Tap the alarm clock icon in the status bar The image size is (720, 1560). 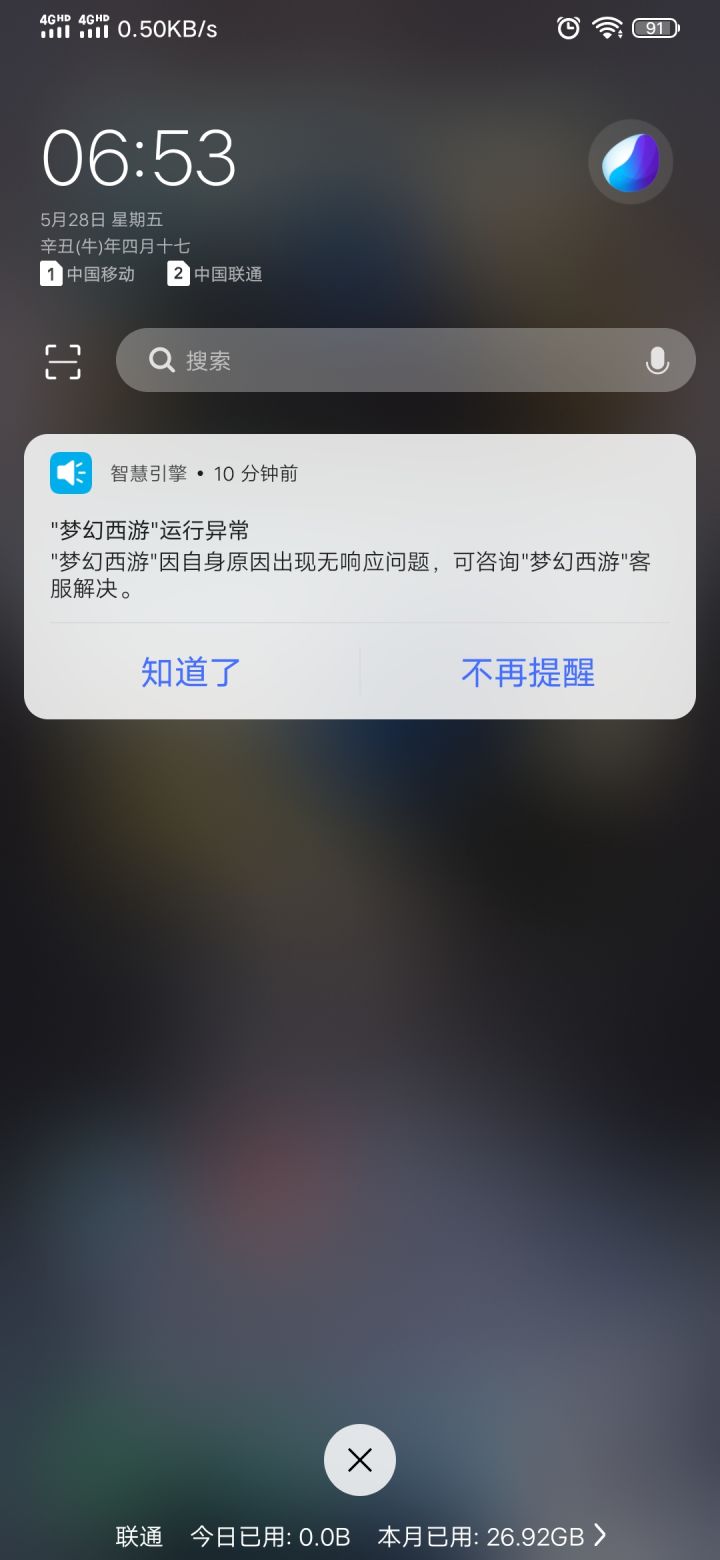567,28
